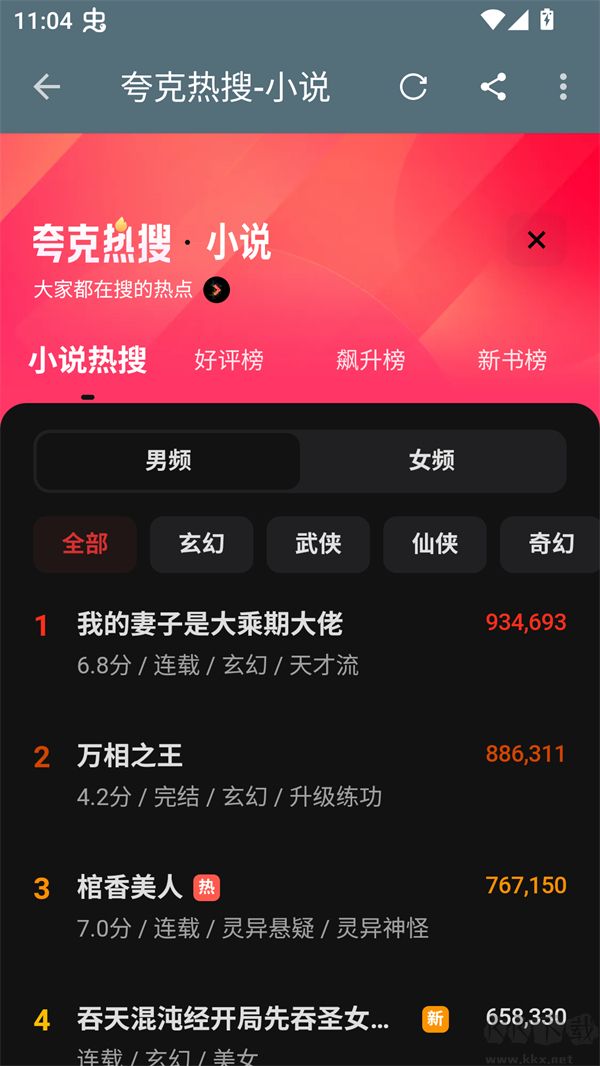600x1066 pixels.
Task: Filter novels by 仙侠
Action: (435, 544)
